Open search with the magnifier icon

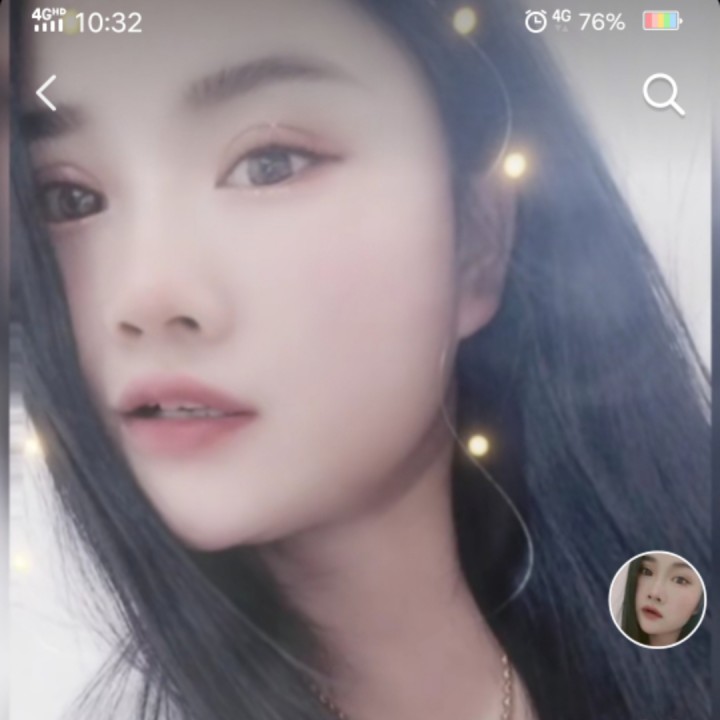pos(663,95)
